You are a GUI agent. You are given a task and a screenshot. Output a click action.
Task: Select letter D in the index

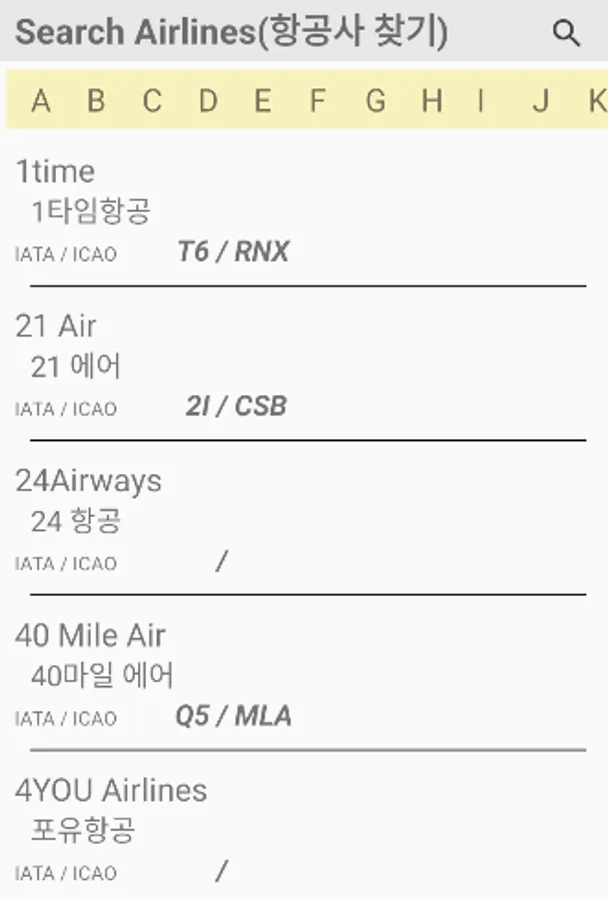pyautogui.click(x=208, y=100)
